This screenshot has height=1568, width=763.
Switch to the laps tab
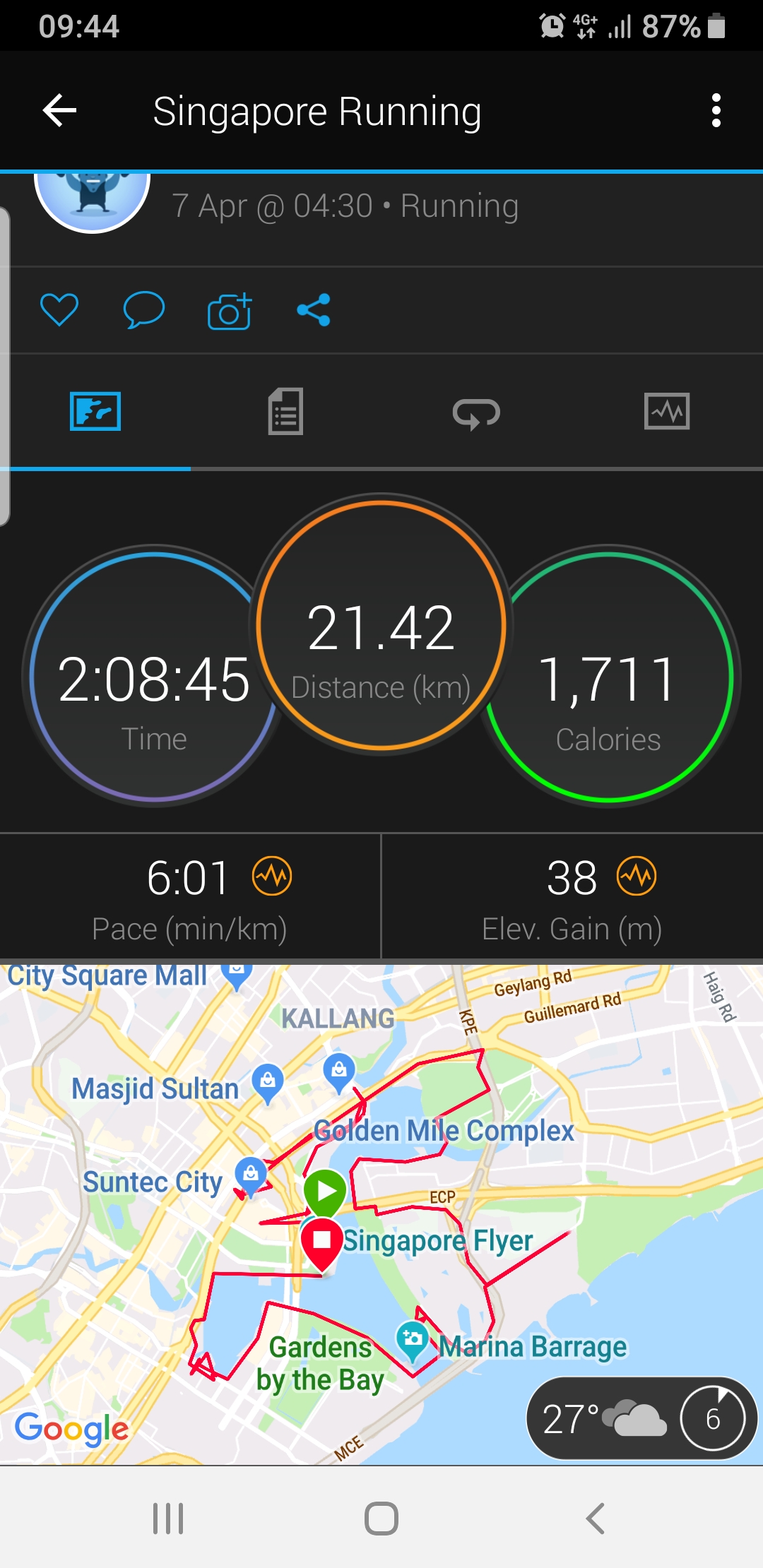click(x=477, y=413)
